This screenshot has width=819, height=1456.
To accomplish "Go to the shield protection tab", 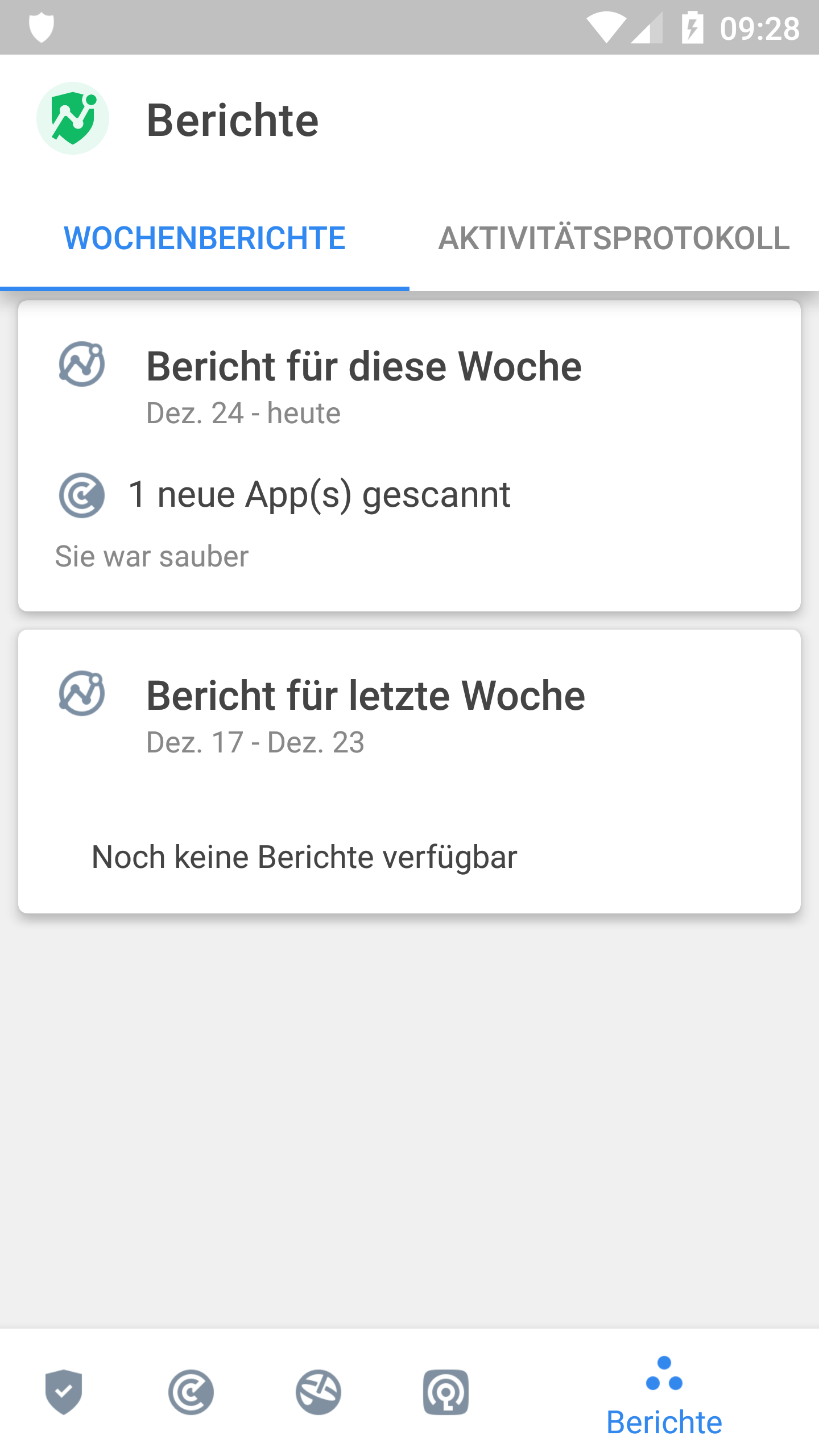I will (64, 1392).
